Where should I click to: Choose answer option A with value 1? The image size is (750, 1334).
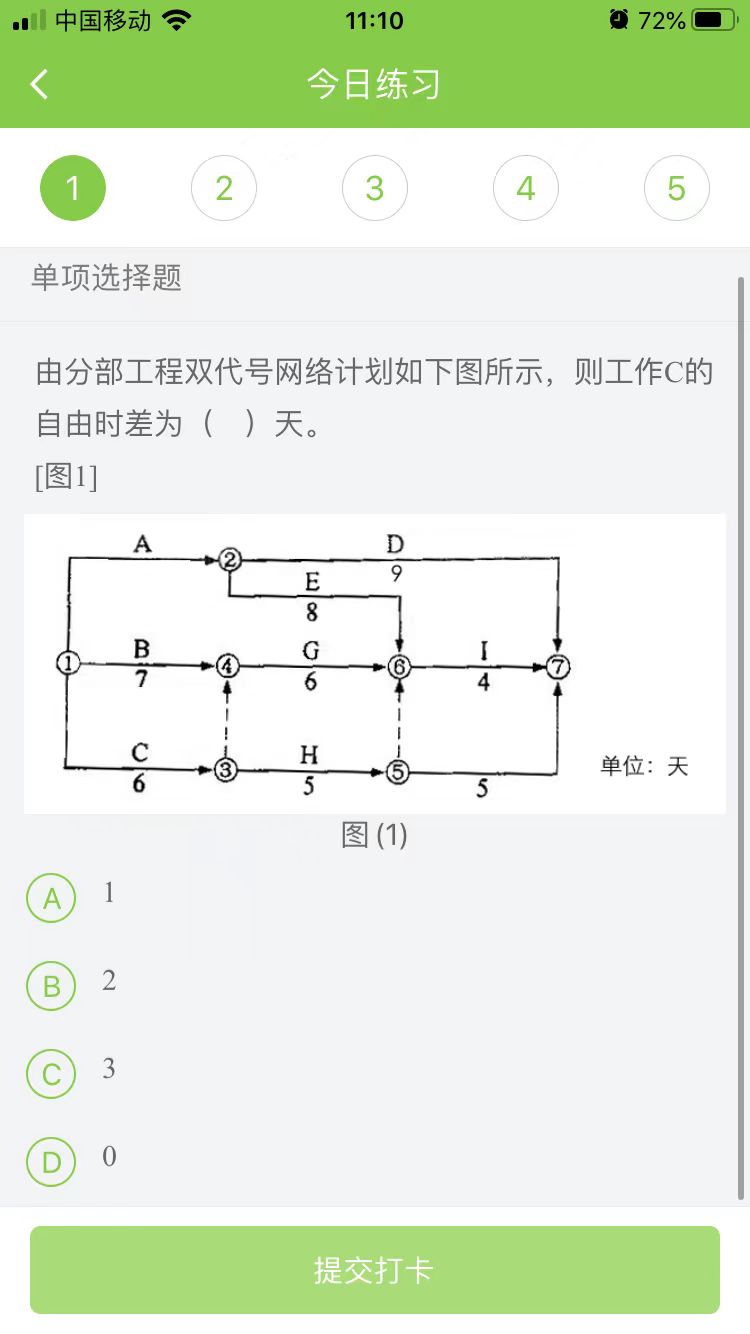click(x=51, y=898)
